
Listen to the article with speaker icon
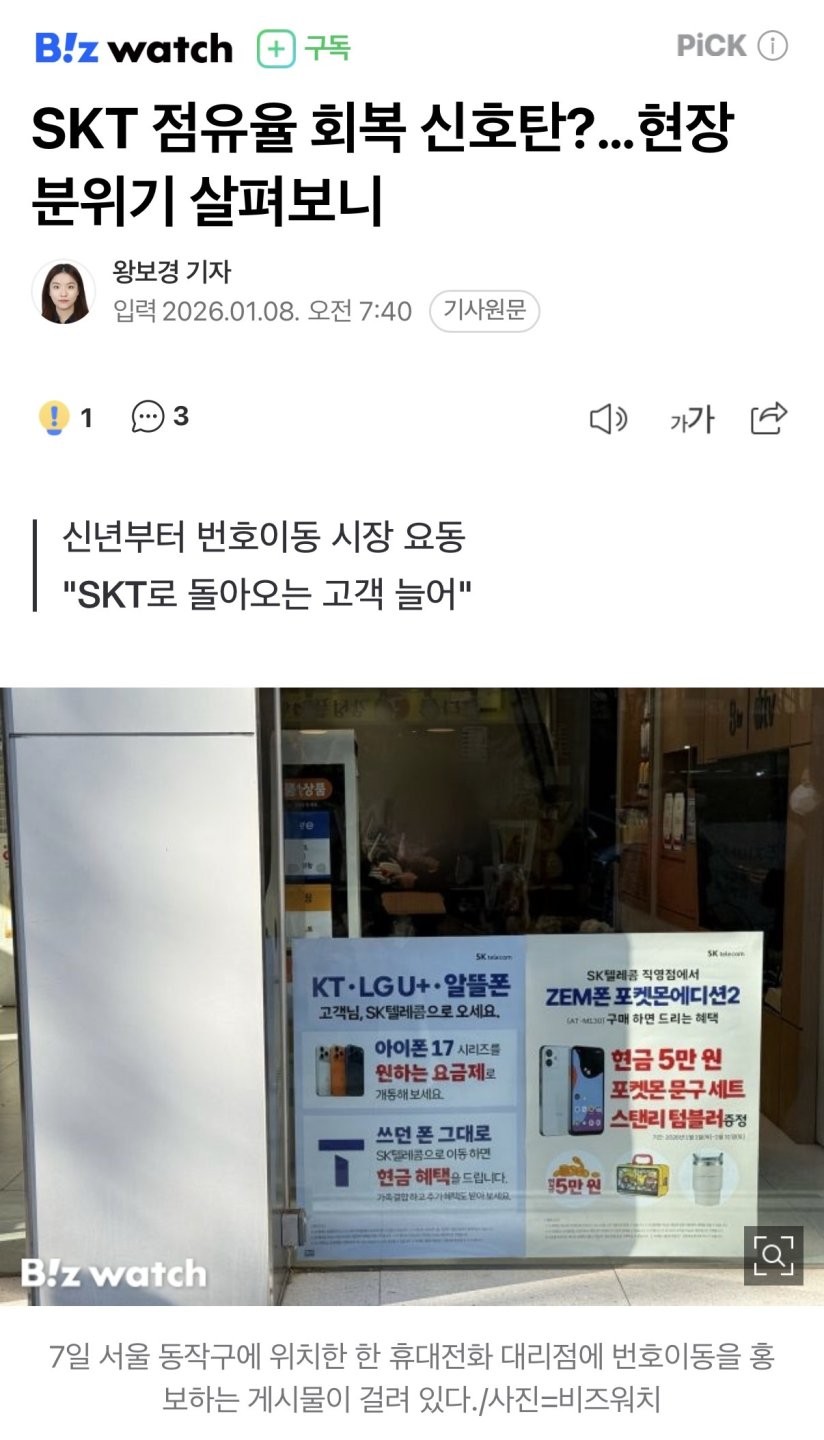click(x=607, y=419)
